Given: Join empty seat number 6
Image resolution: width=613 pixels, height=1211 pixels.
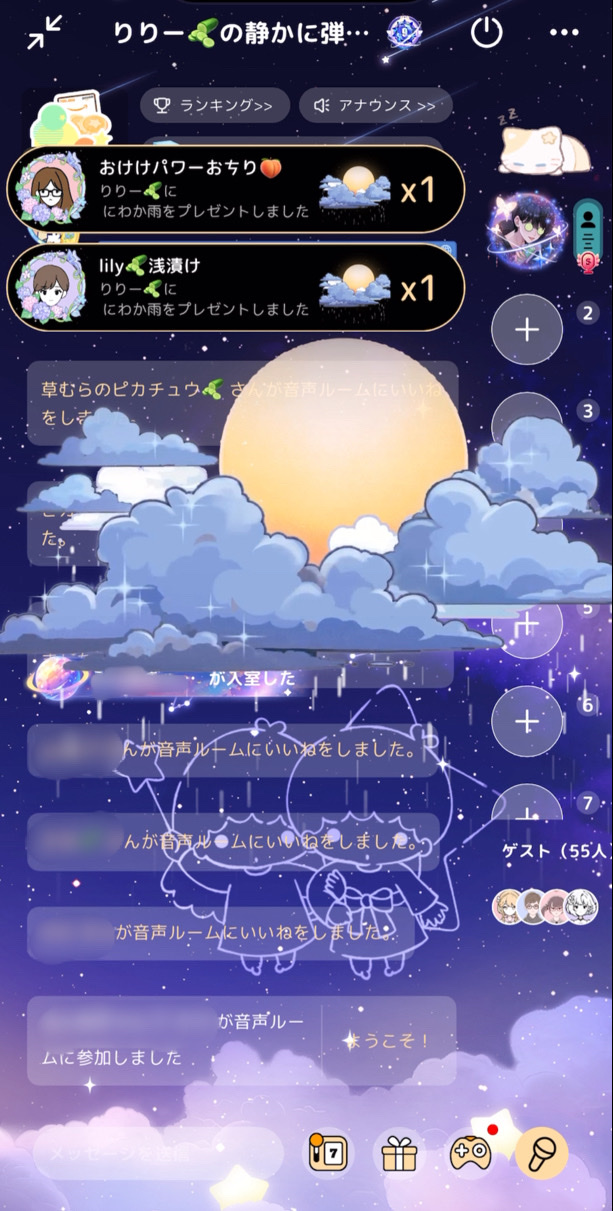Looking at the screenshot, I should point(527,720).
